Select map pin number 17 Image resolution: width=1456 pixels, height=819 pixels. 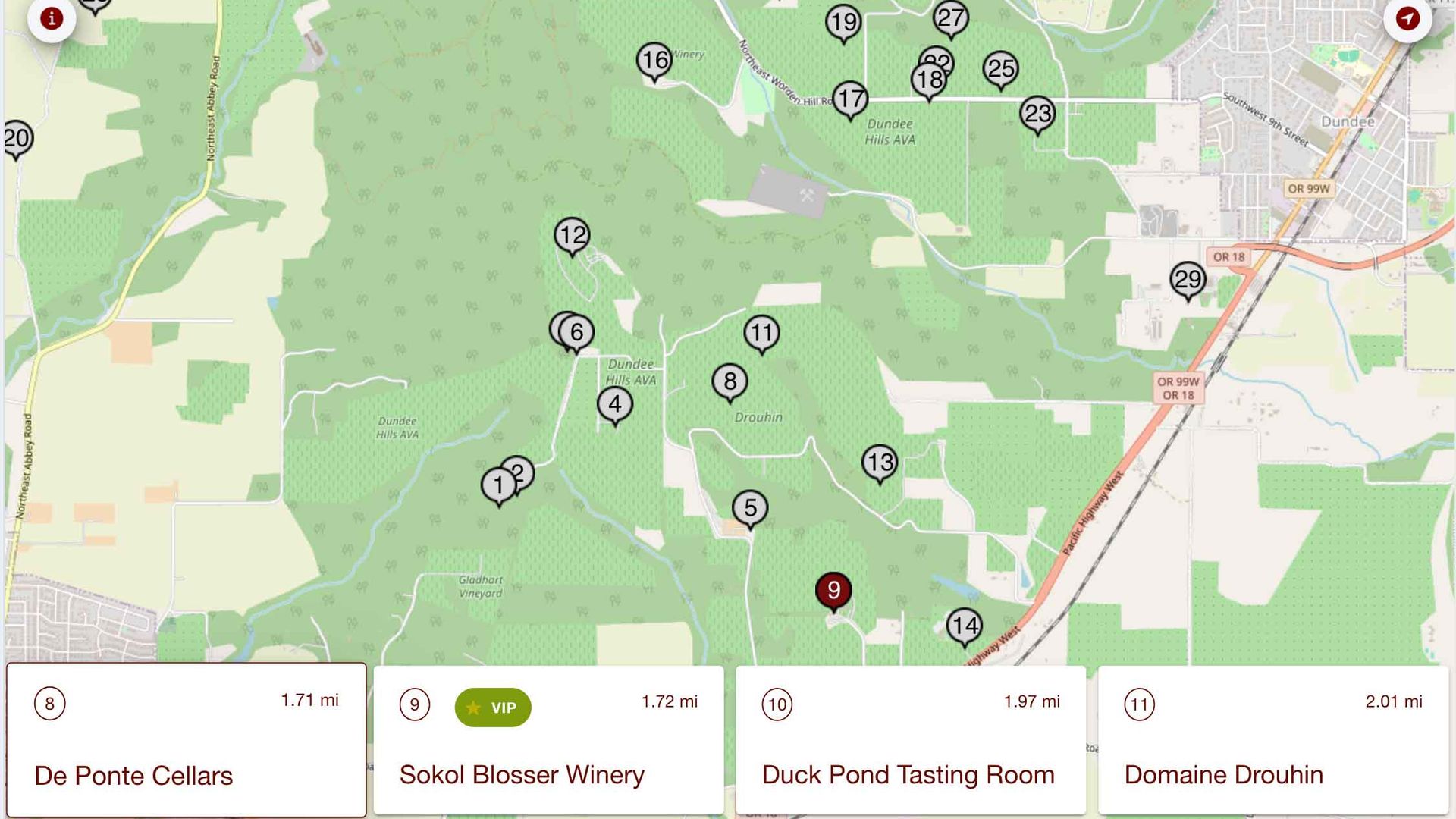coord(850,99)
